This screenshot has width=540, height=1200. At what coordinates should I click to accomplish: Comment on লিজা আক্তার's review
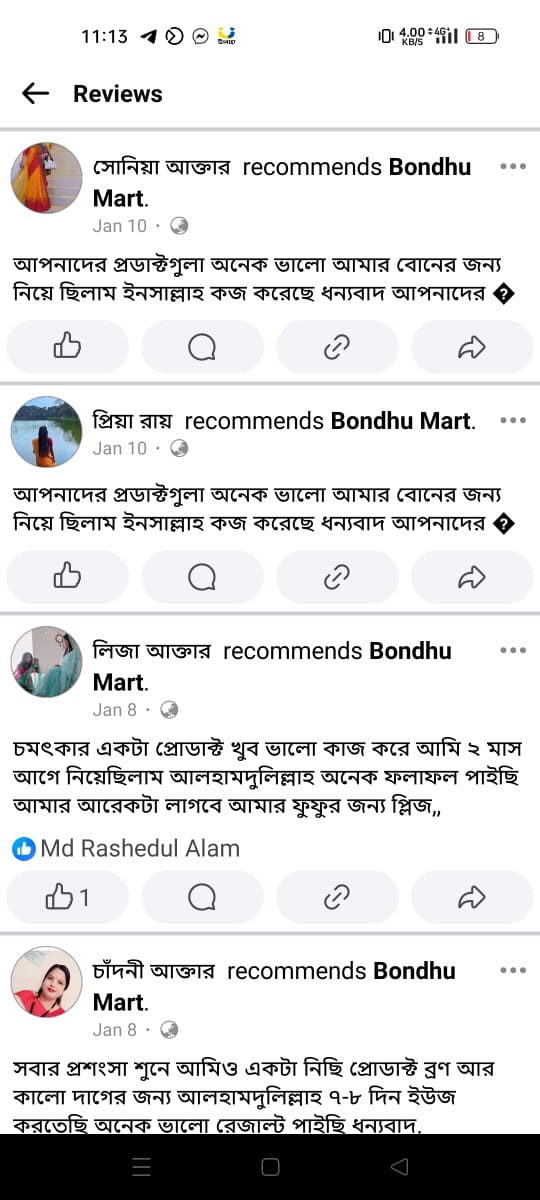202,897
